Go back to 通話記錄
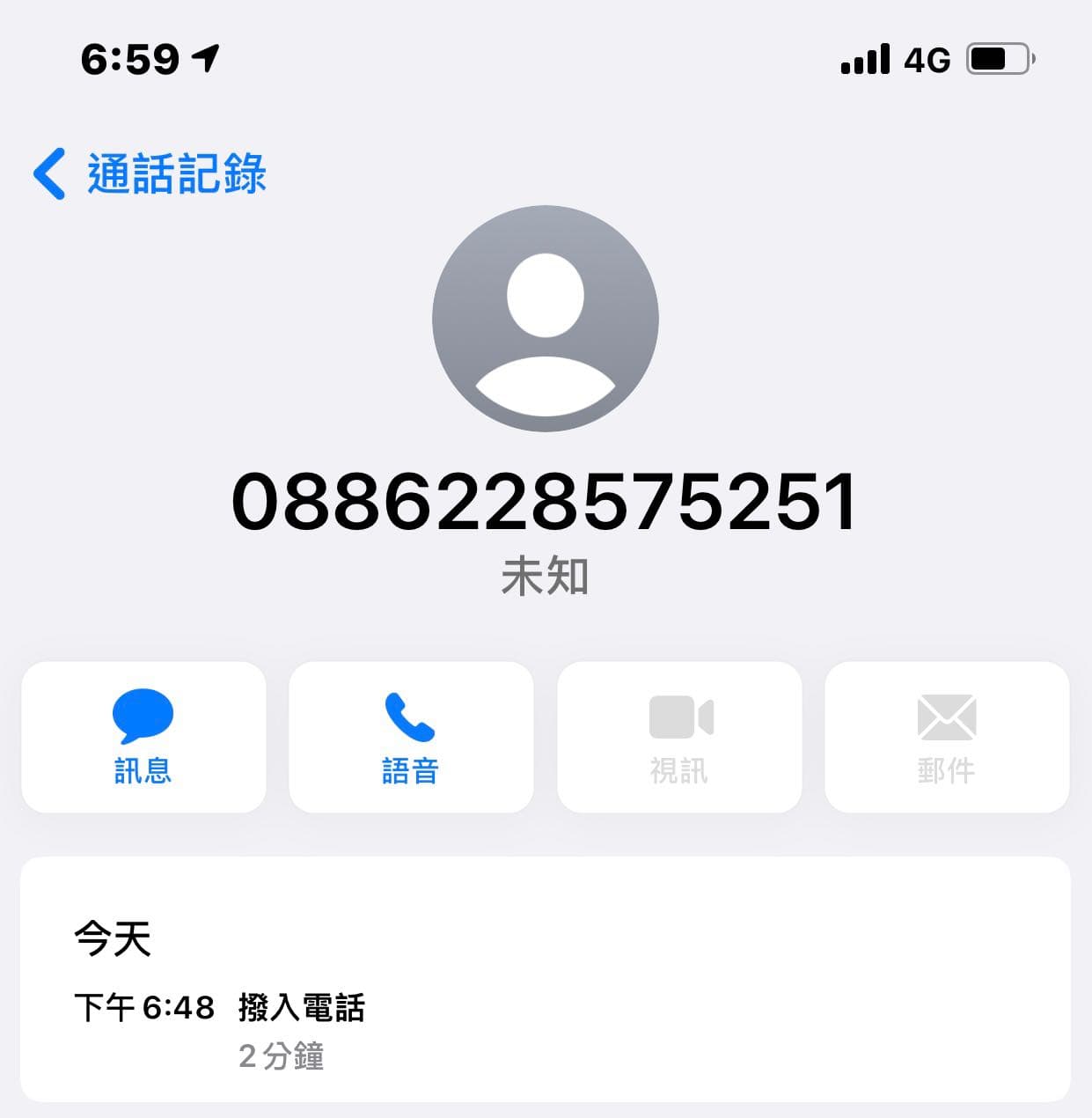Viewport: 1092px width, 1118px height. tap(150, 173)
